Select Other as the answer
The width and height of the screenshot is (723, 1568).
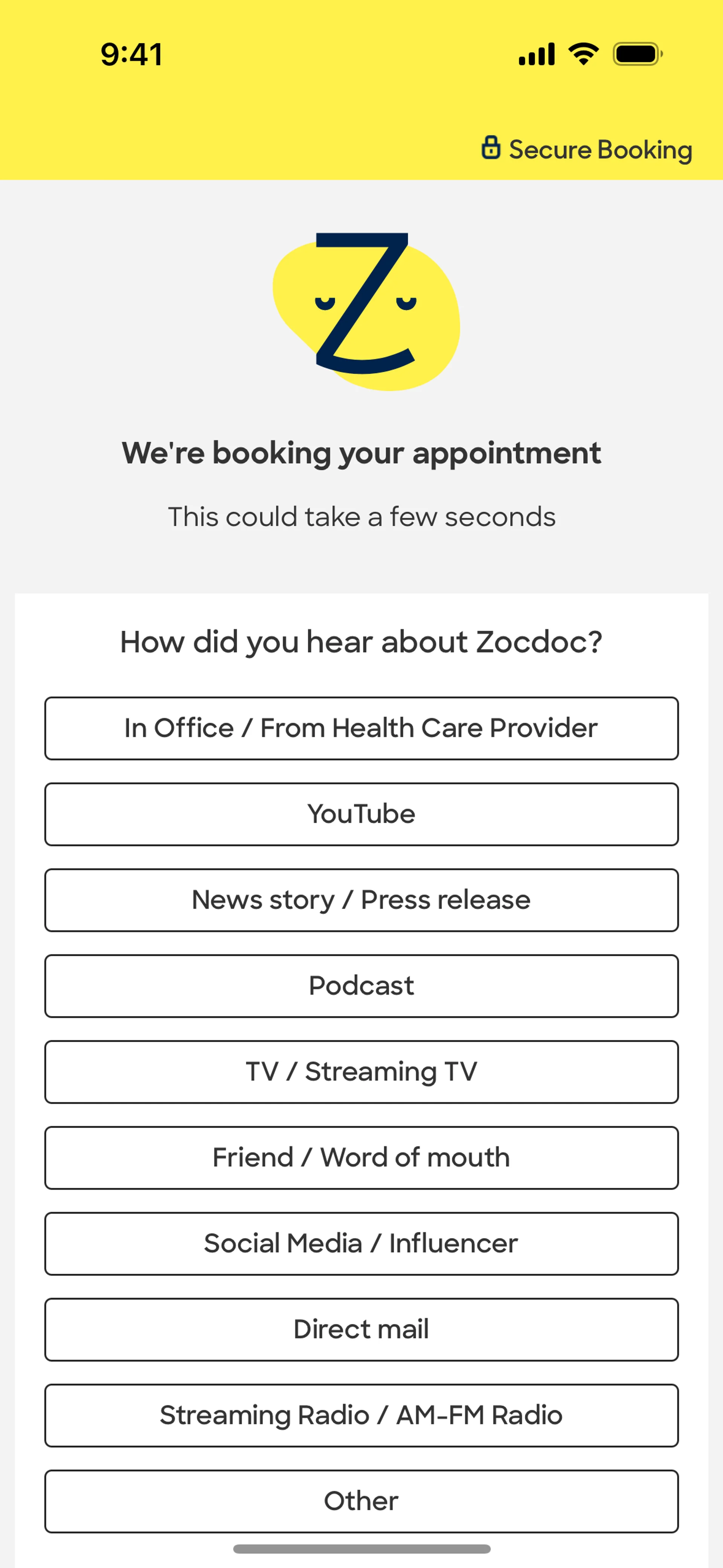point(361,1501)
